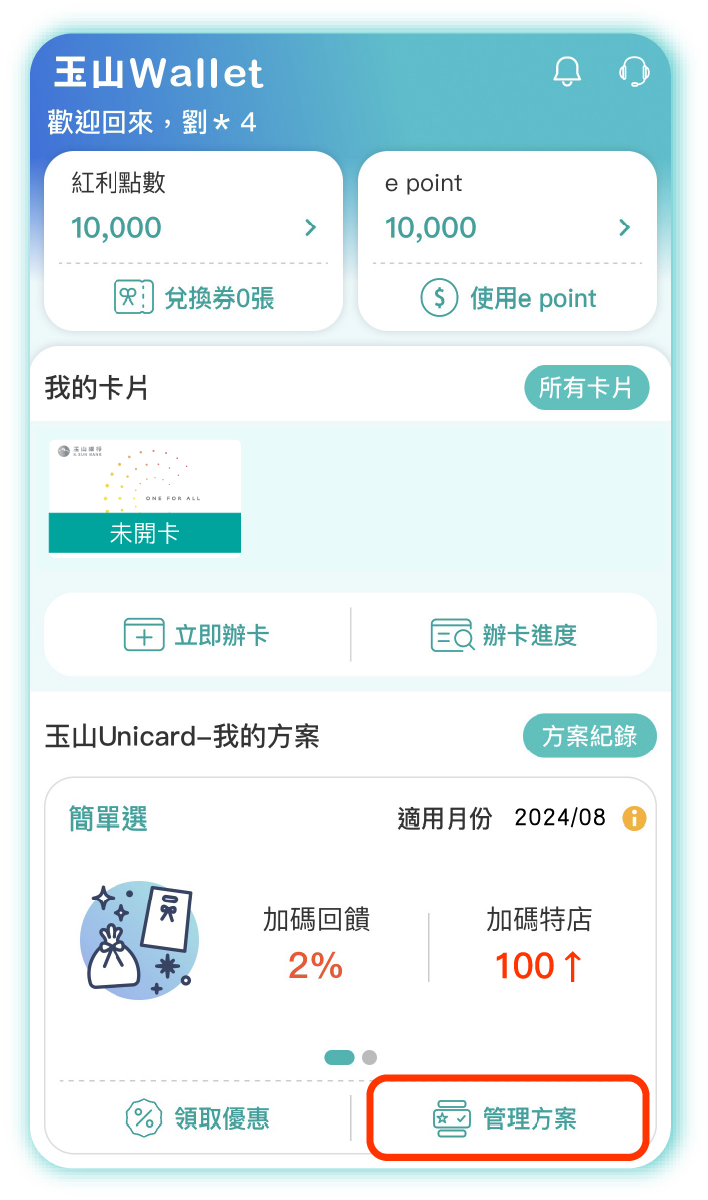Open the 未開卡 credit card

(145, 496)
